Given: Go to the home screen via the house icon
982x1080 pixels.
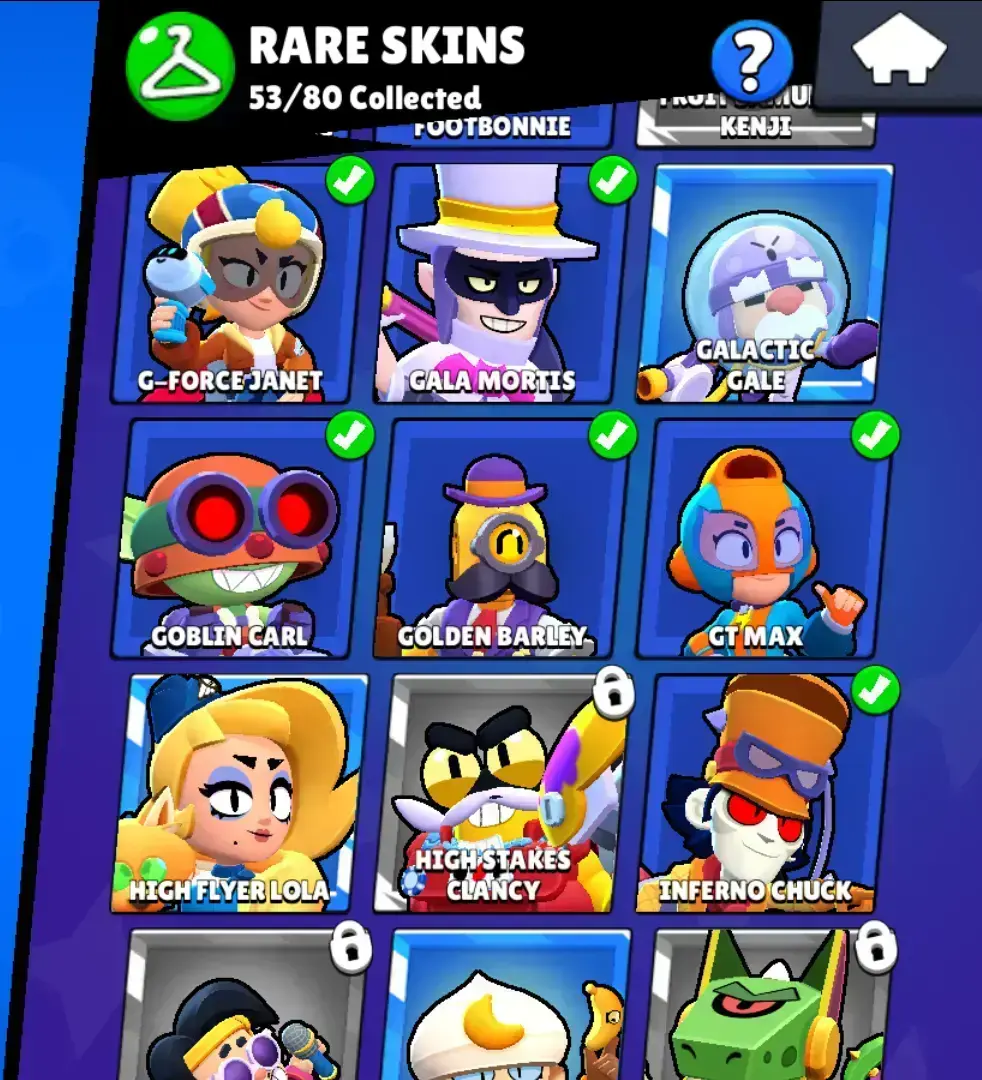Looking at the screenshot, I should click(x=898, y=52).
